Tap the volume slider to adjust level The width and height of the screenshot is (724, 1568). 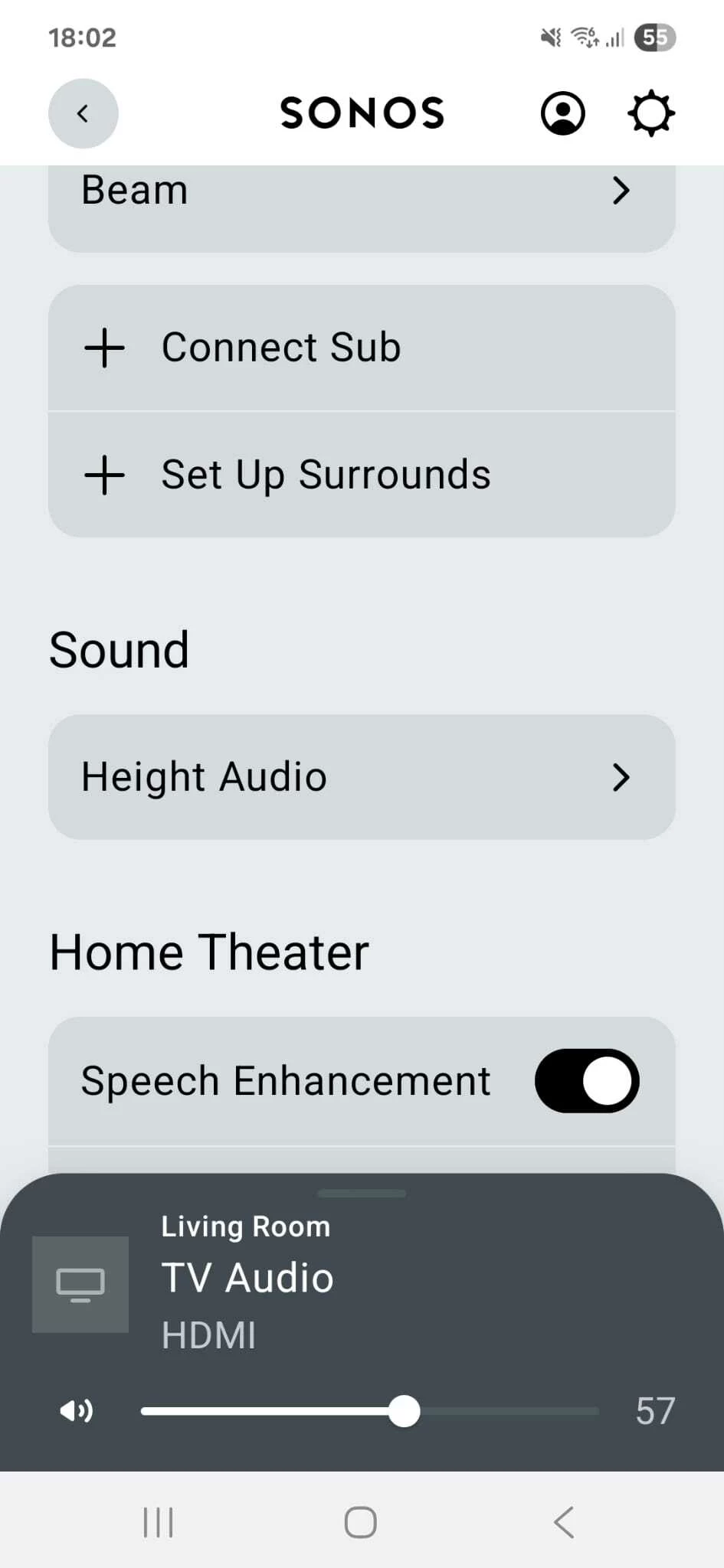(x=369, y=1411)
